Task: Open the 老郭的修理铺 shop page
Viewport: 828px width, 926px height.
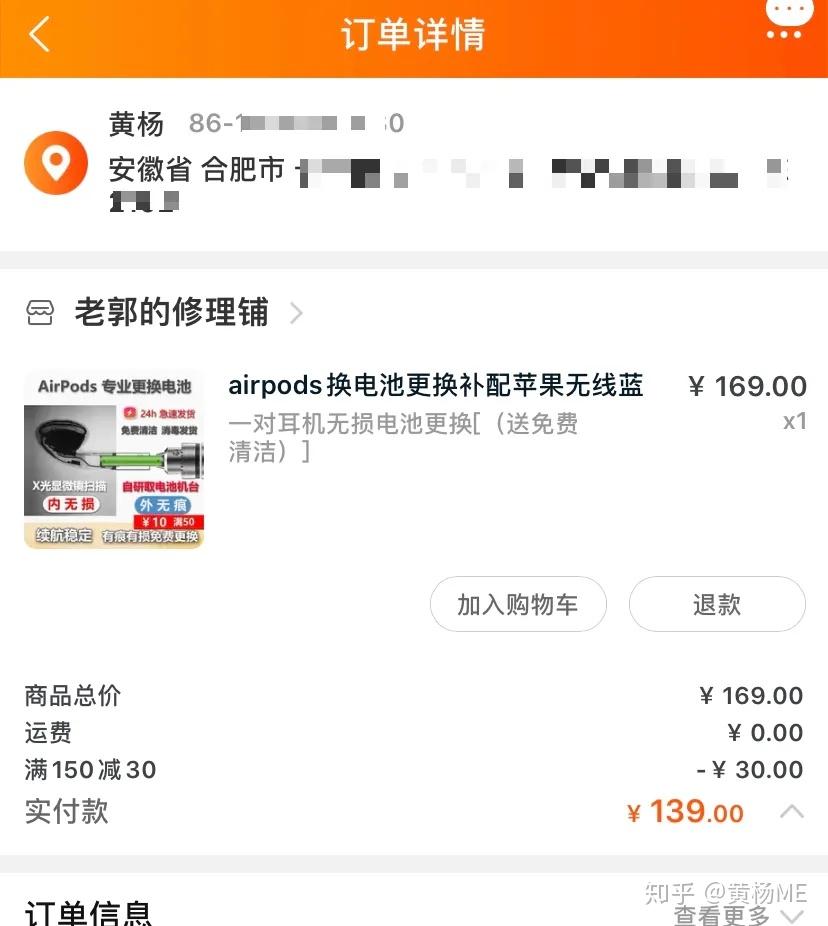Action: [x=171, y=313]
